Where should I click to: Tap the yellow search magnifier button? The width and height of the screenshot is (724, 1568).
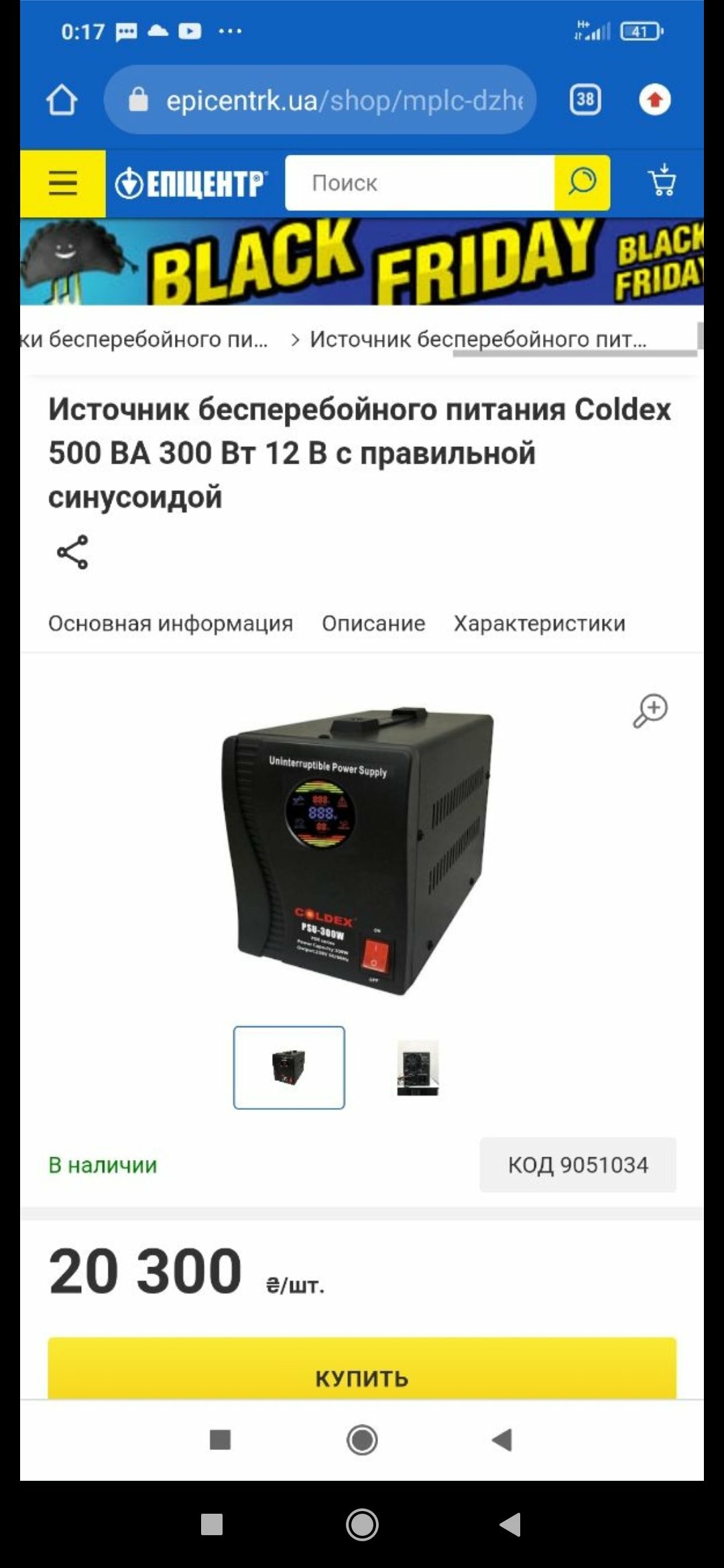coord(582,183)
